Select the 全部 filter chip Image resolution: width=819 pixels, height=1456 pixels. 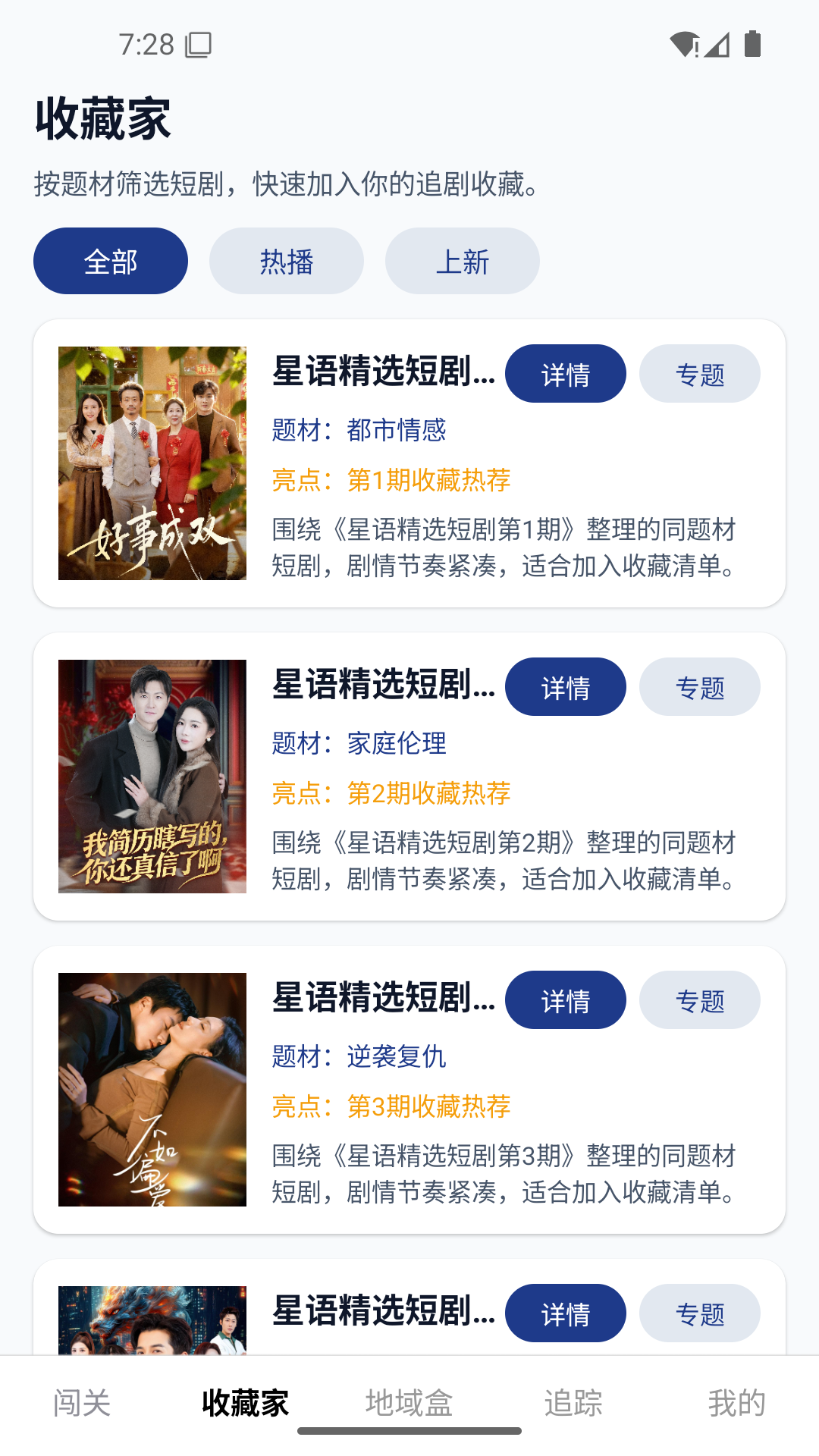[x=111, y=261]
